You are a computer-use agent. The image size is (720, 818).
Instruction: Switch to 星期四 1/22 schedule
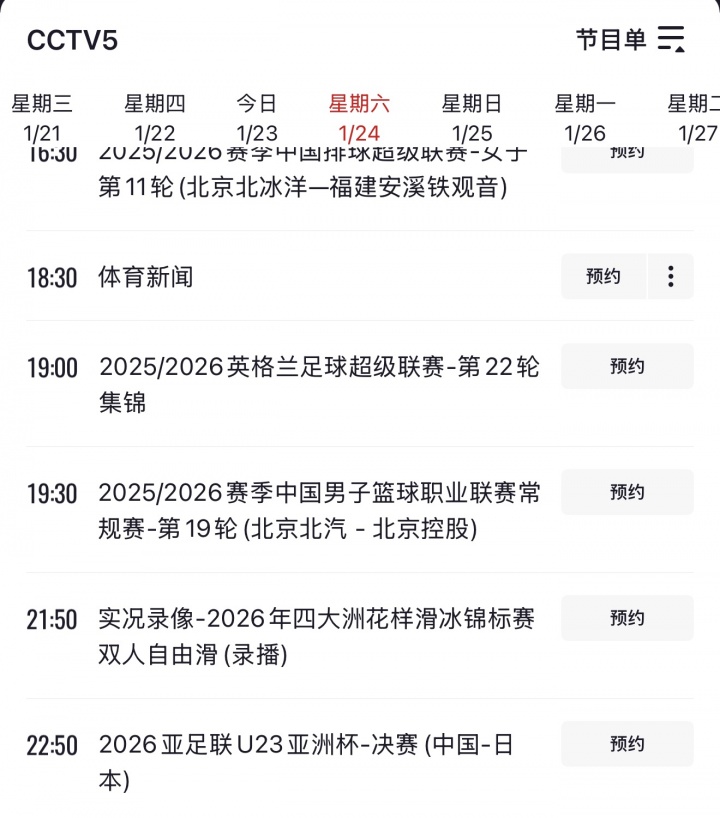(155, 118)
